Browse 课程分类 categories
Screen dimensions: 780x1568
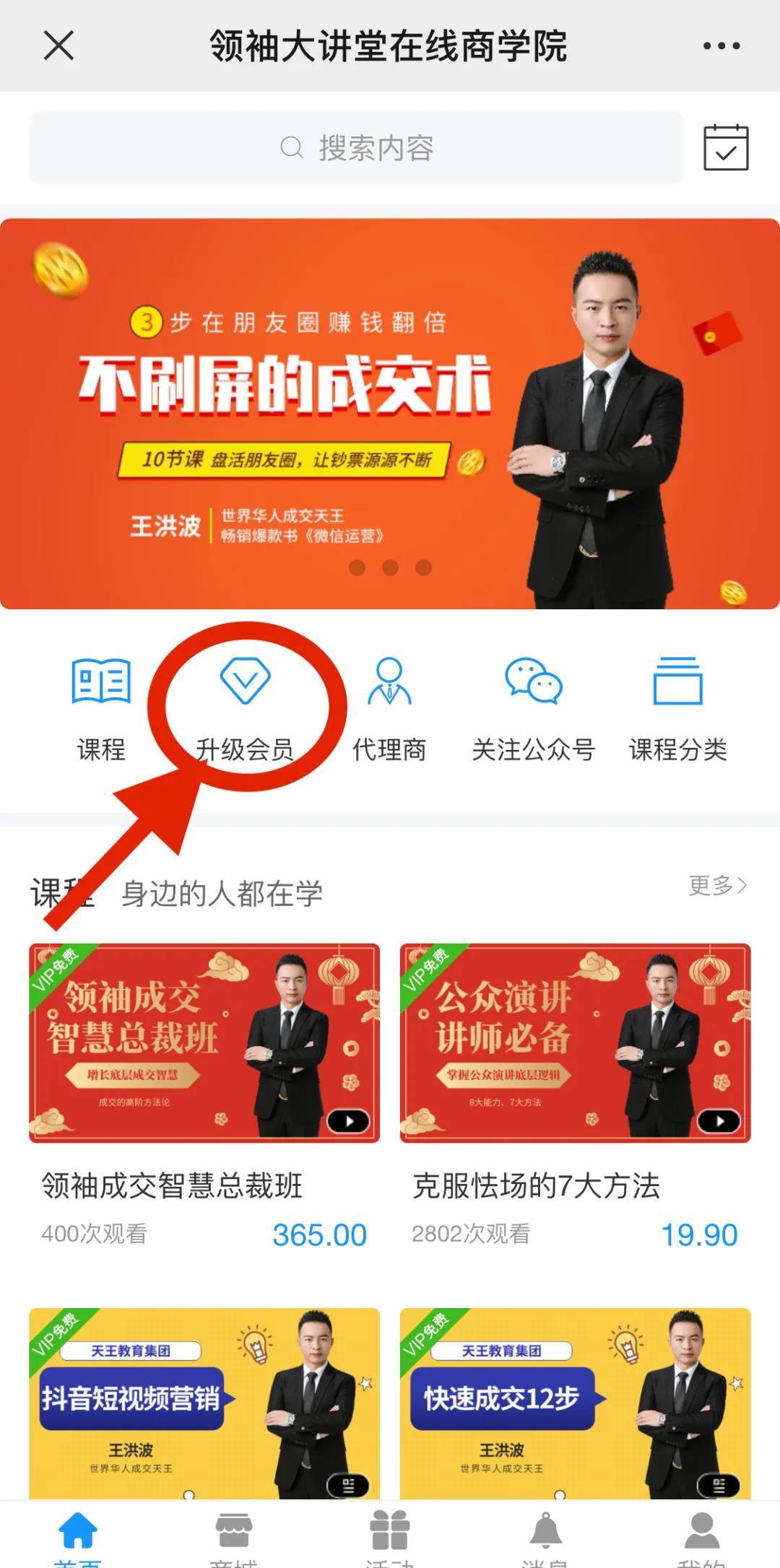coord(677,708)
